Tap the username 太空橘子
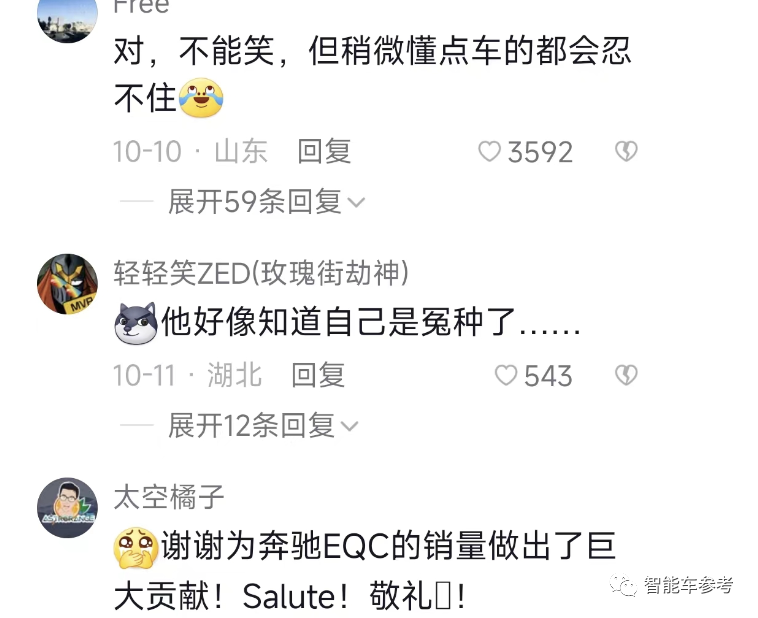Viewport: 758px width, 618px height. coord(168,497)
